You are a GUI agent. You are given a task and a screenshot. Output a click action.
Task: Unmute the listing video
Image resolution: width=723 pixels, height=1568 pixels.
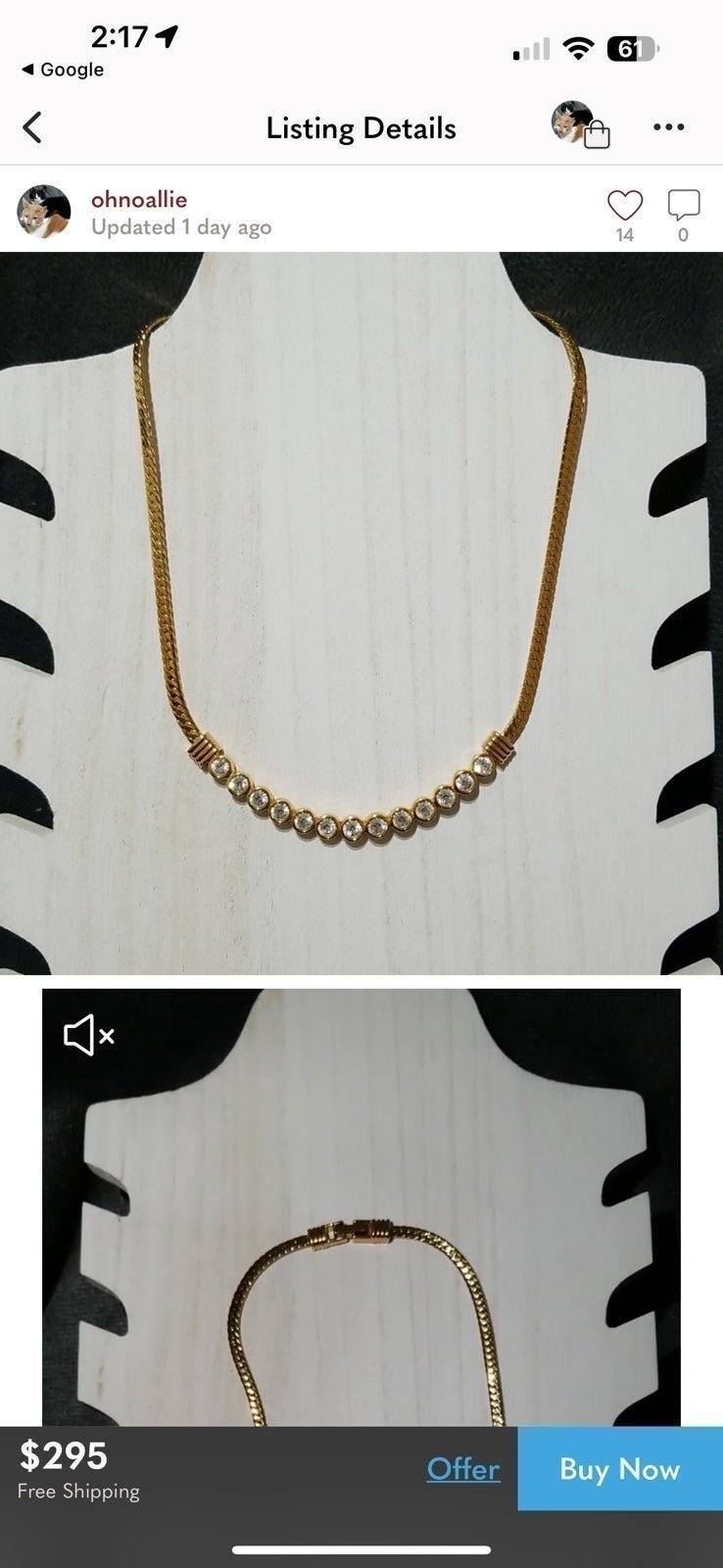(89, 1035)
